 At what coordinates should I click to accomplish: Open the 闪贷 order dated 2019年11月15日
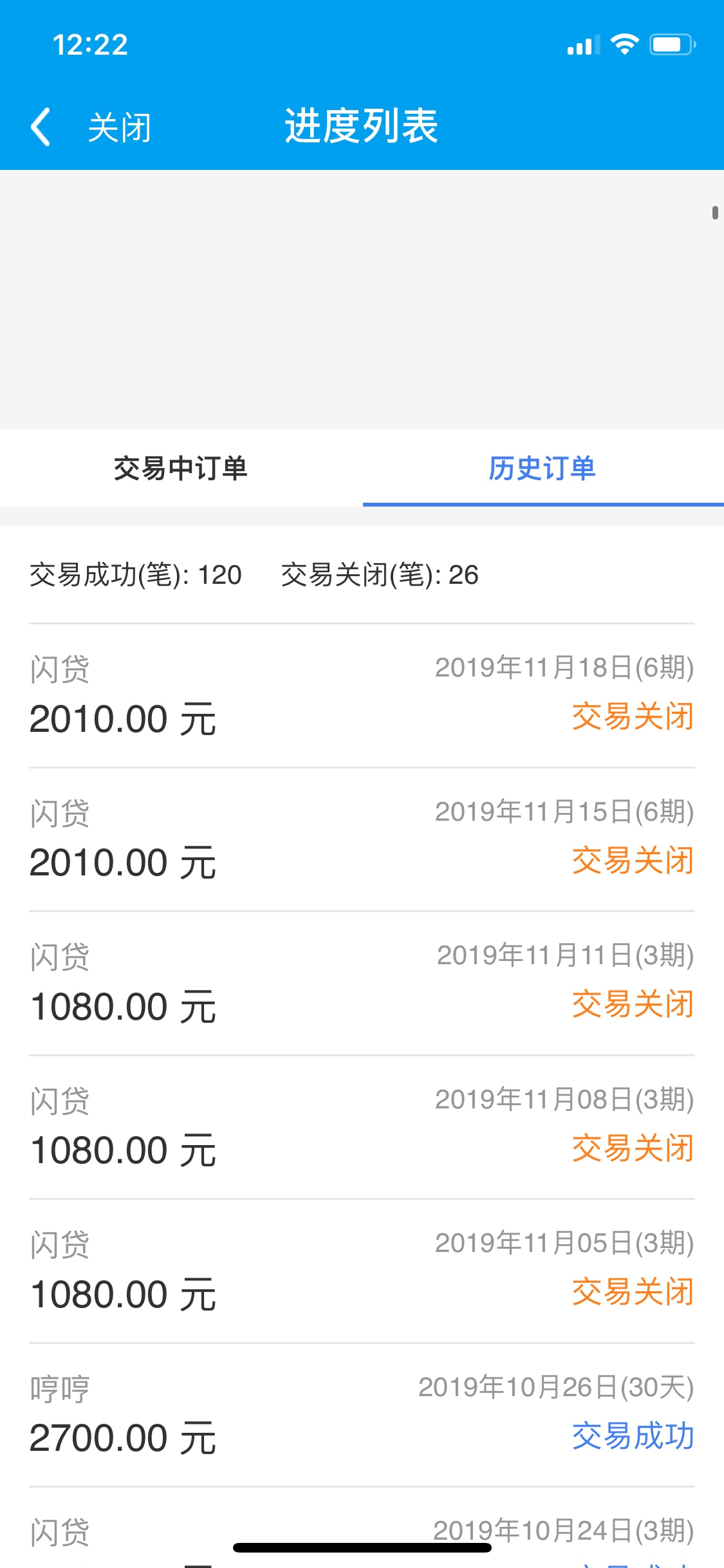coord(362,839)
